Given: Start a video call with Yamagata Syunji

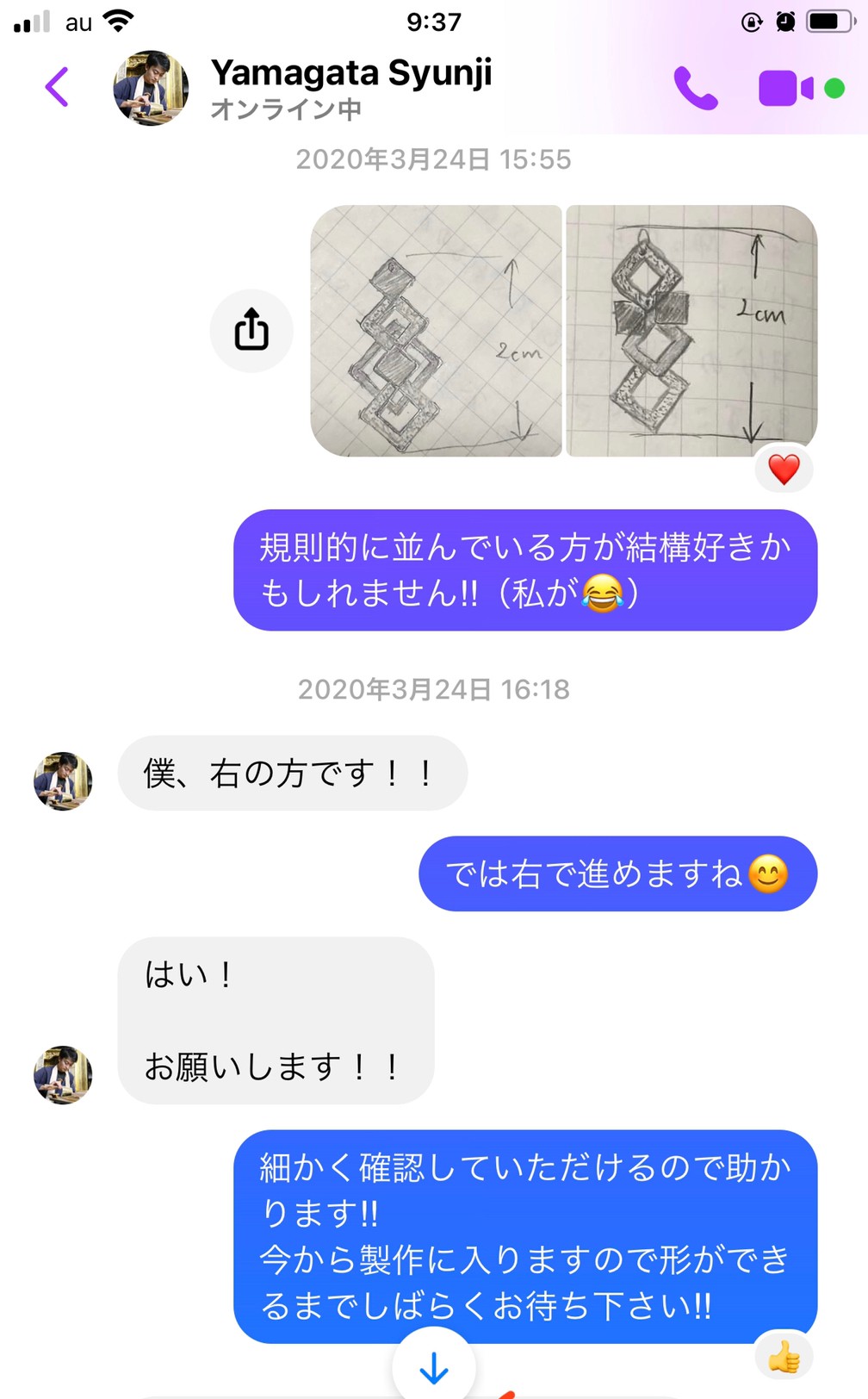Looking at the screenshot, I should click(x=784, y=88).
